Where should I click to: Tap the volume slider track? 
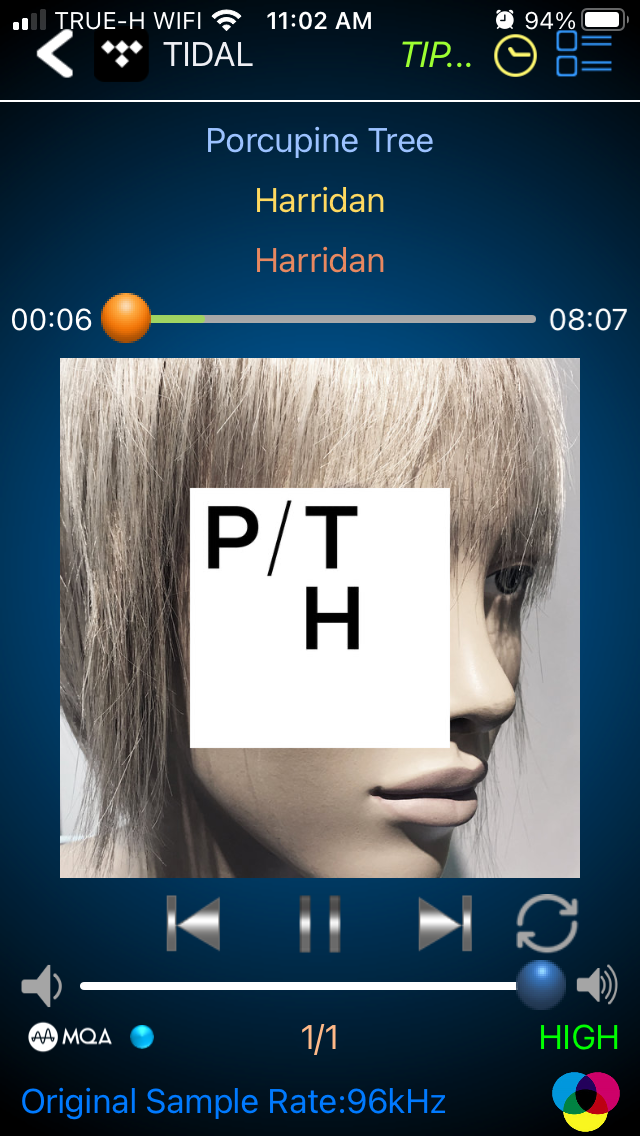300,986
